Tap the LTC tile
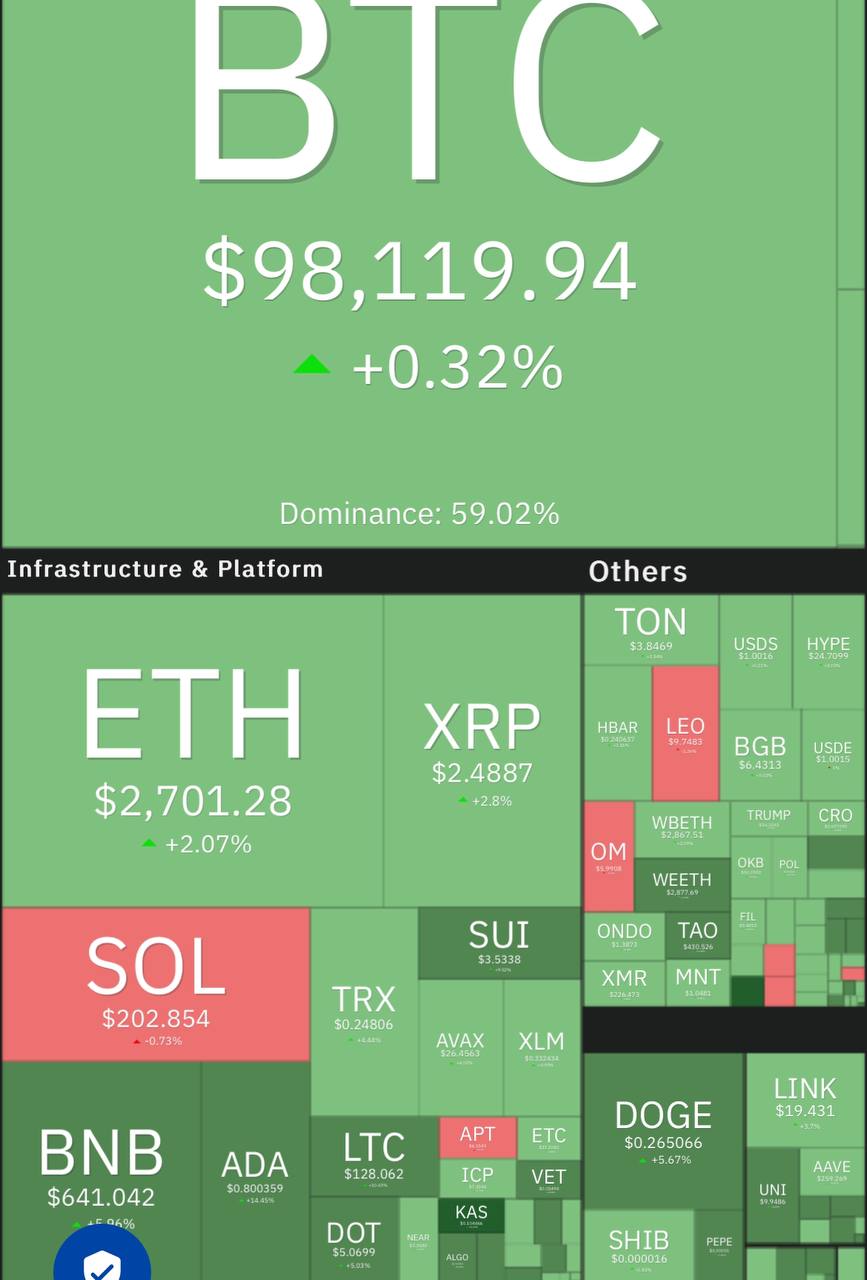This screenshot has width=867, height=1280. (374, 1156)
